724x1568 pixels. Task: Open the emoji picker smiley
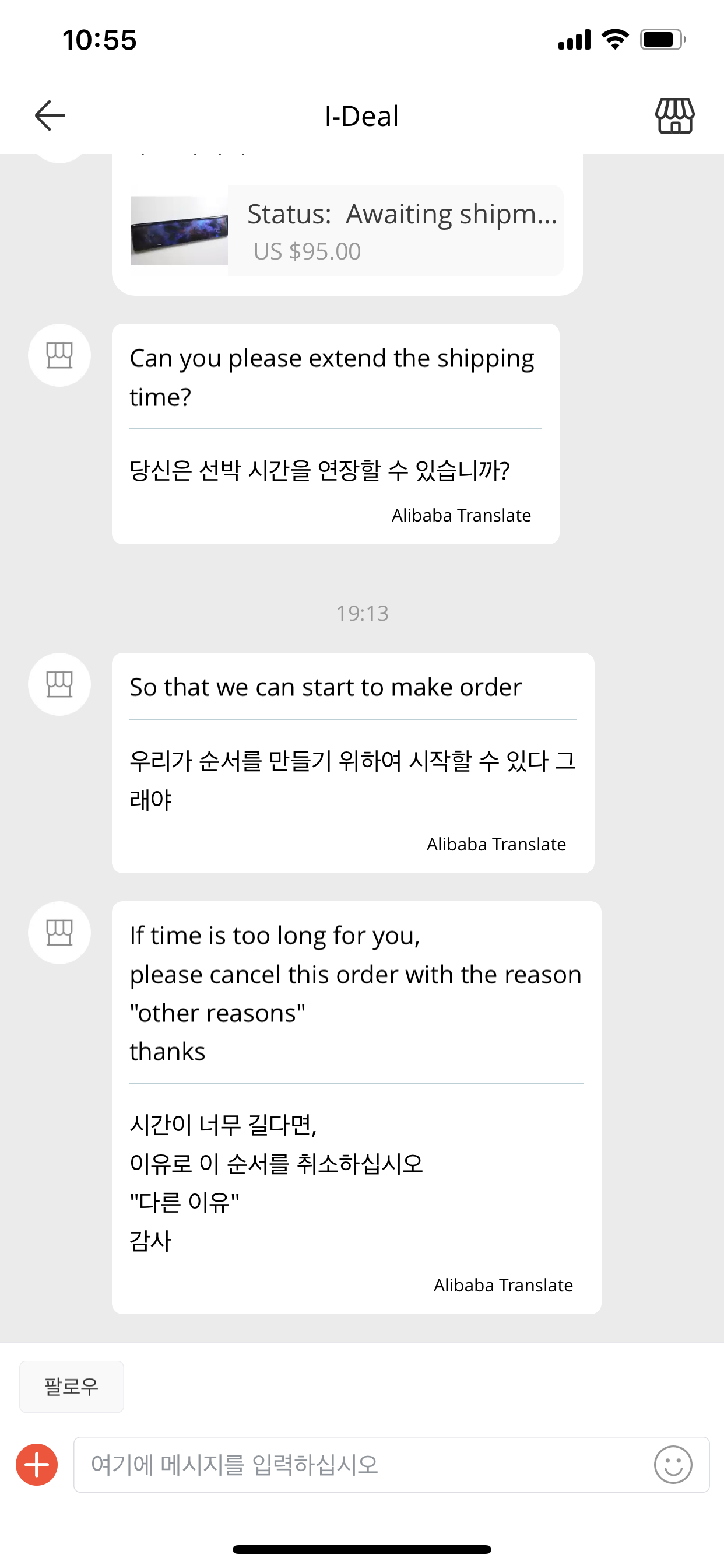[x=673, y=1465]
